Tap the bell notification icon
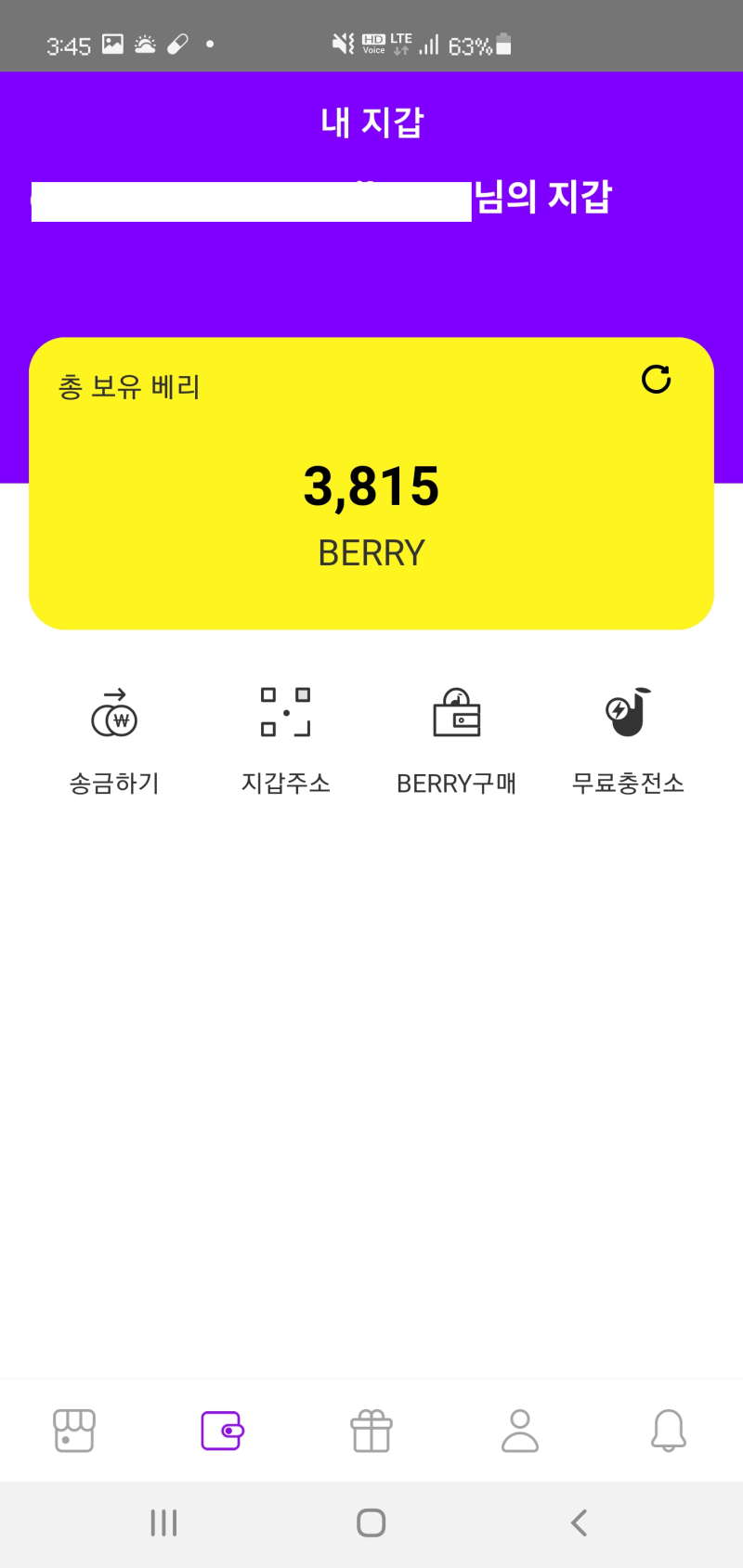 click(668, 1431)
